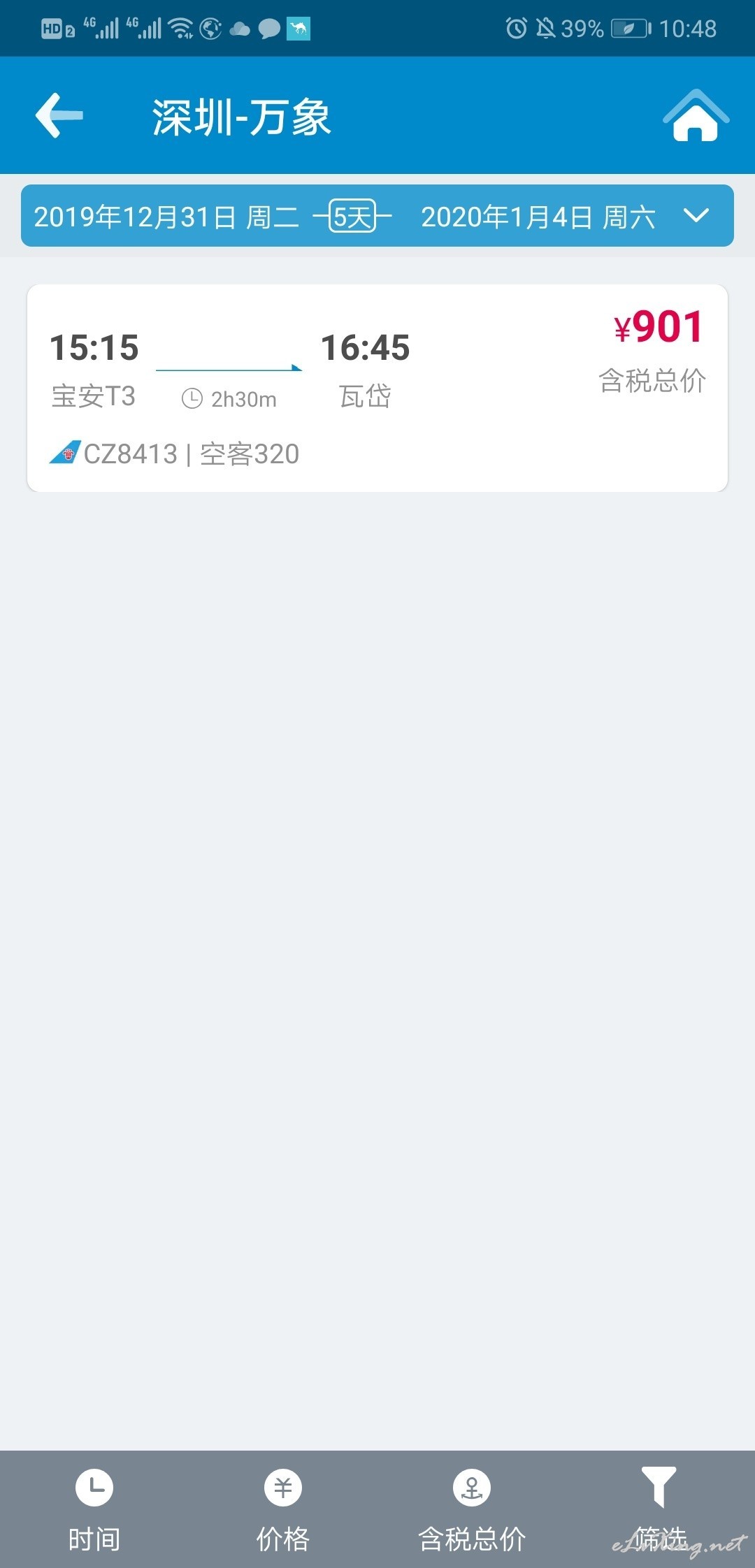
Task: Show 含税总价 prices
Action: [x=472, y=1509]
